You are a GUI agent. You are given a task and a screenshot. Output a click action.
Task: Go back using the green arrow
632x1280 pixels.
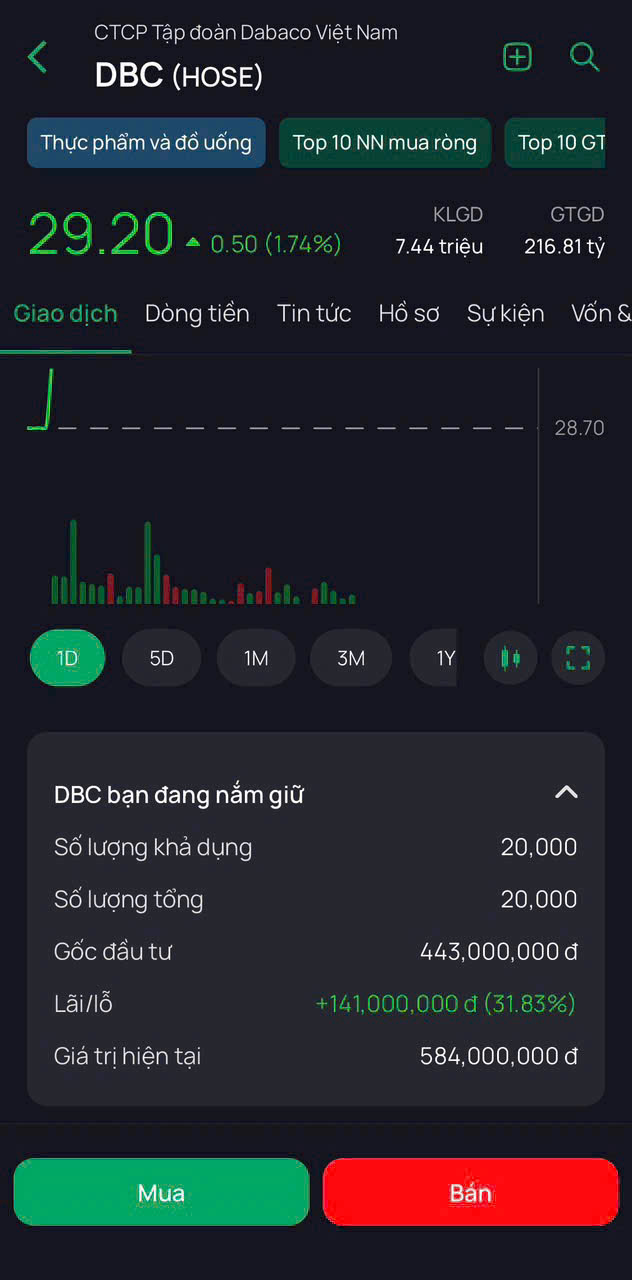38,58
